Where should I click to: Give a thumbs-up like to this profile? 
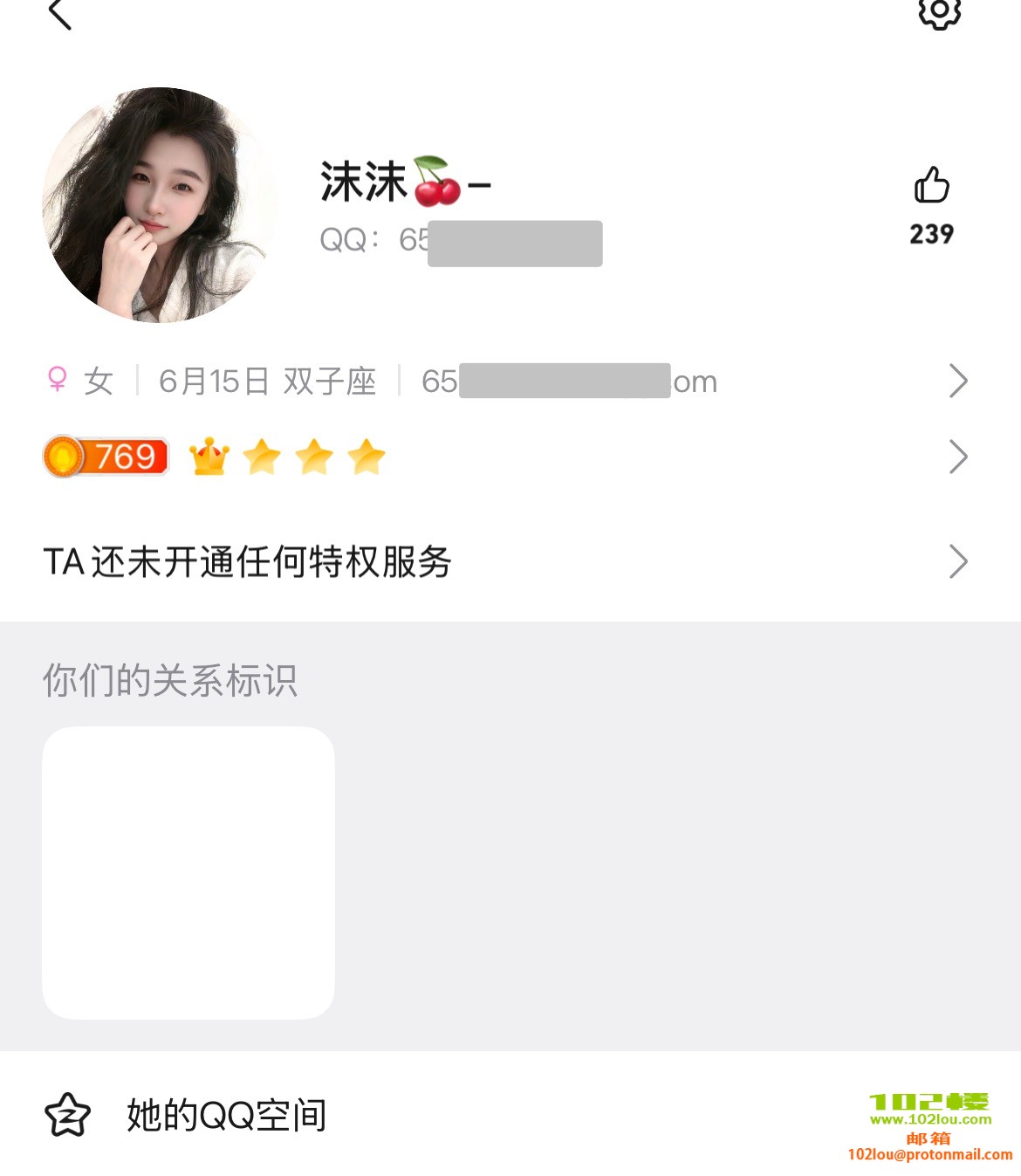click(x=931, y=185)
